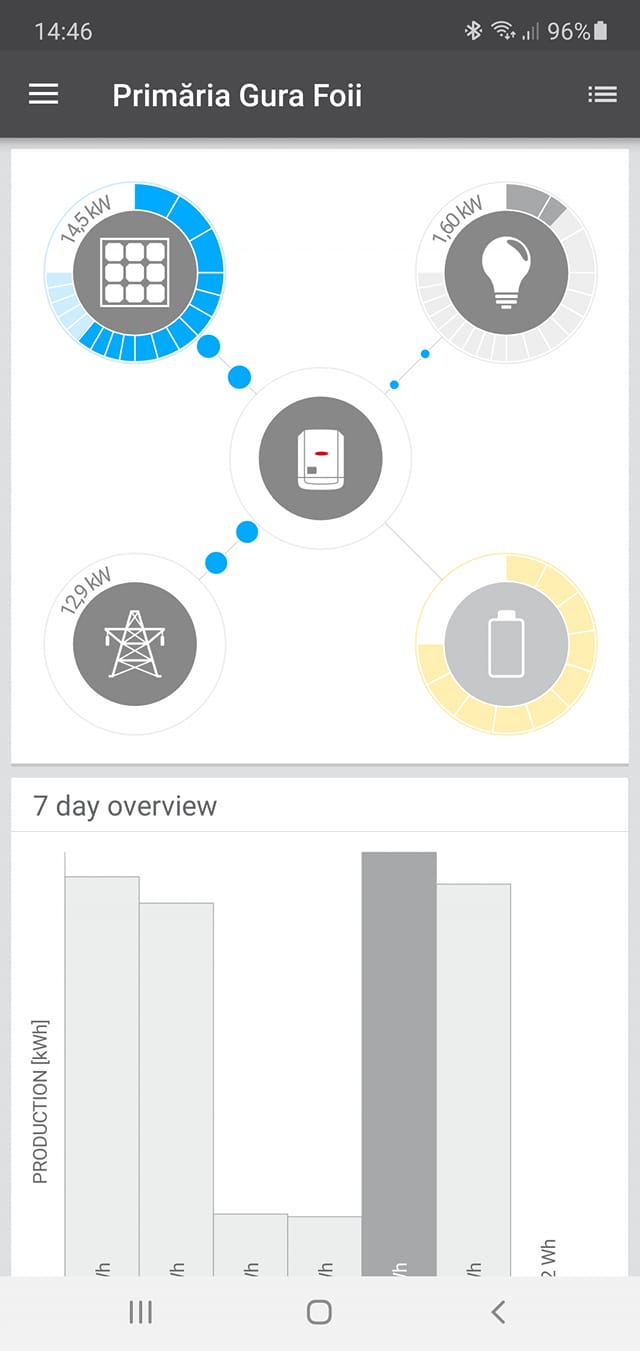Tap the power grid pylon circle
Image resolution: width=640 pixels, height=1351 pixels.
tap(135, 644)
